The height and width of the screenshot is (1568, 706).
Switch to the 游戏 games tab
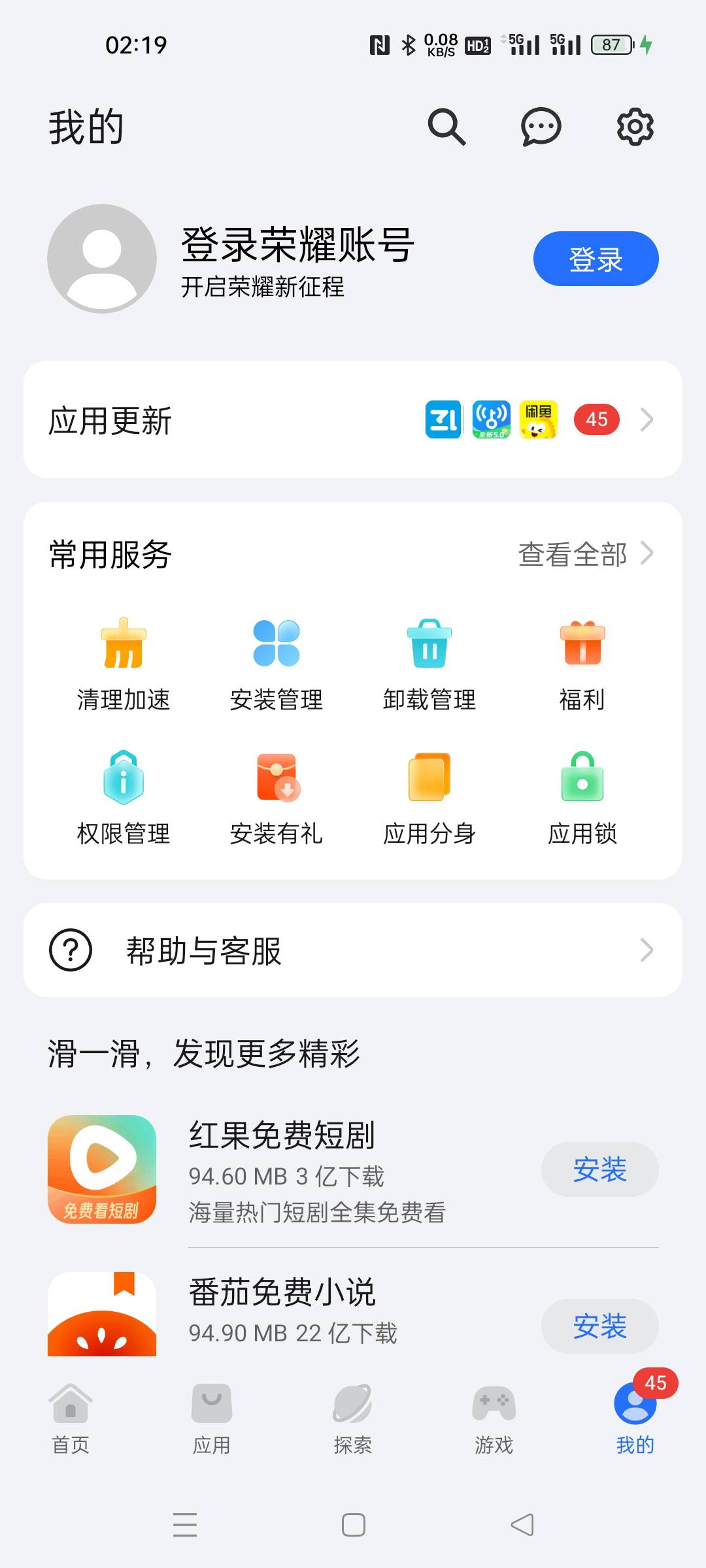[x=494, y=1419]
